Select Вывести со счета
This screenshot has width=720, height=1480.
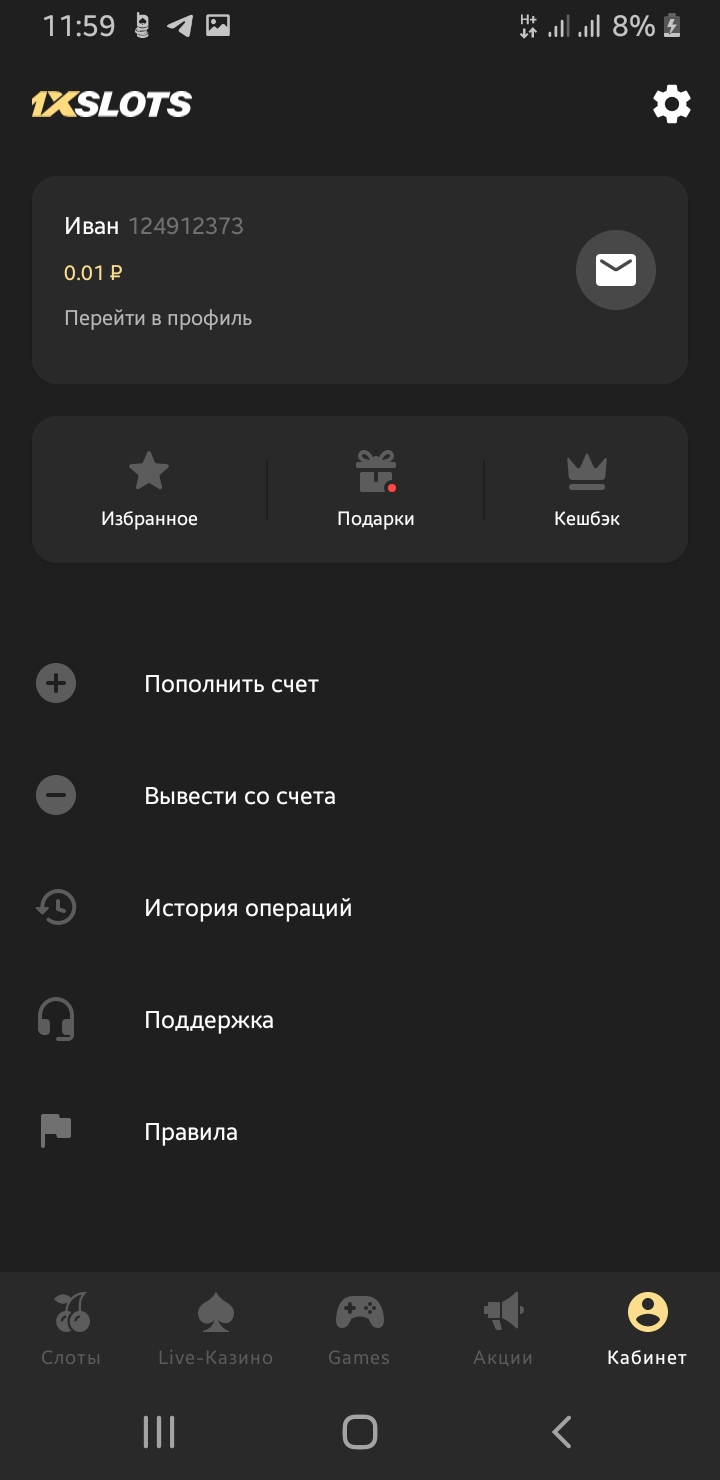pos(240,796)
